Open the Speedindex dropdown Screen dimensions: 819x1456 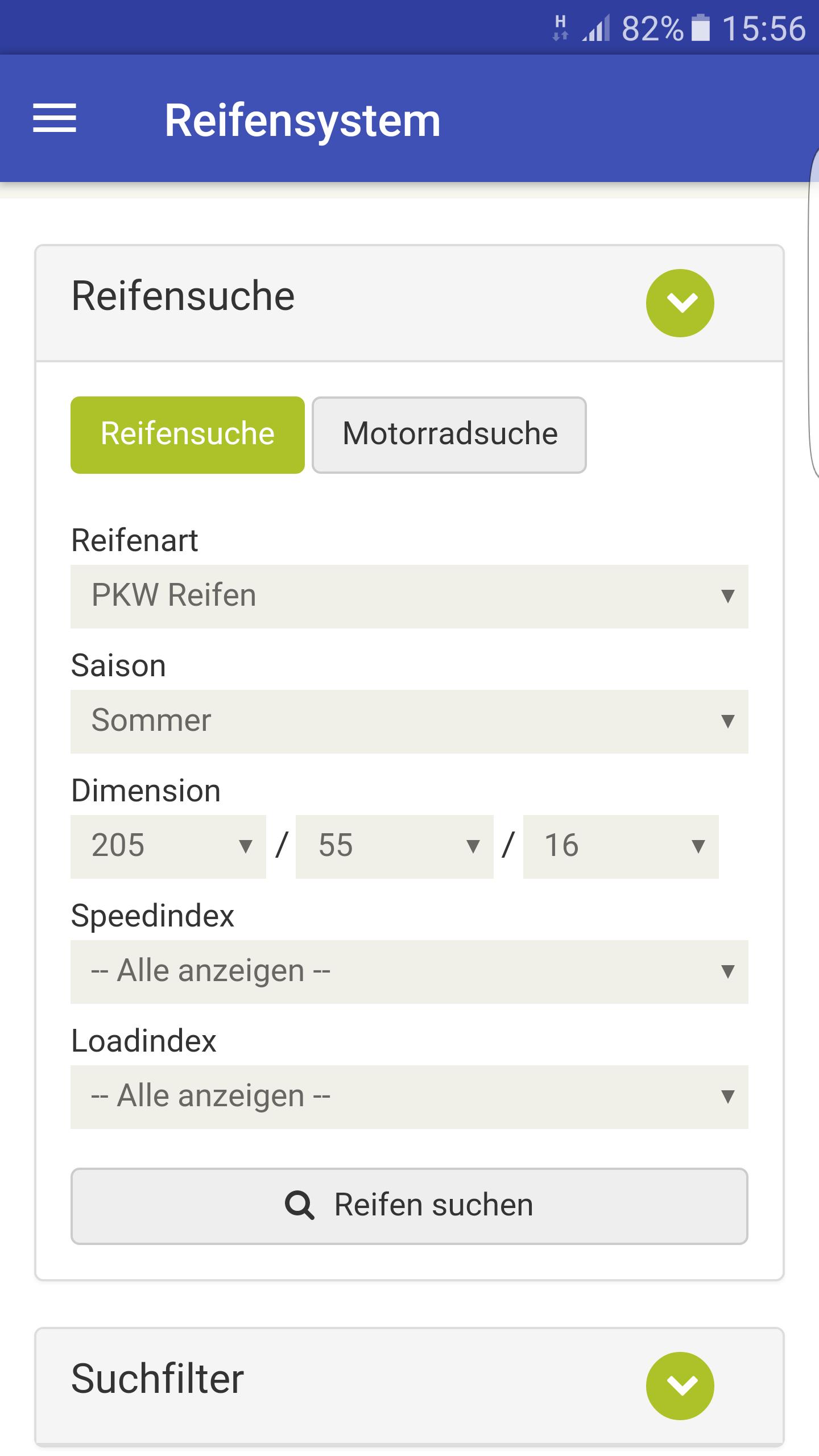pyautogui.click(x=408, y=971)
